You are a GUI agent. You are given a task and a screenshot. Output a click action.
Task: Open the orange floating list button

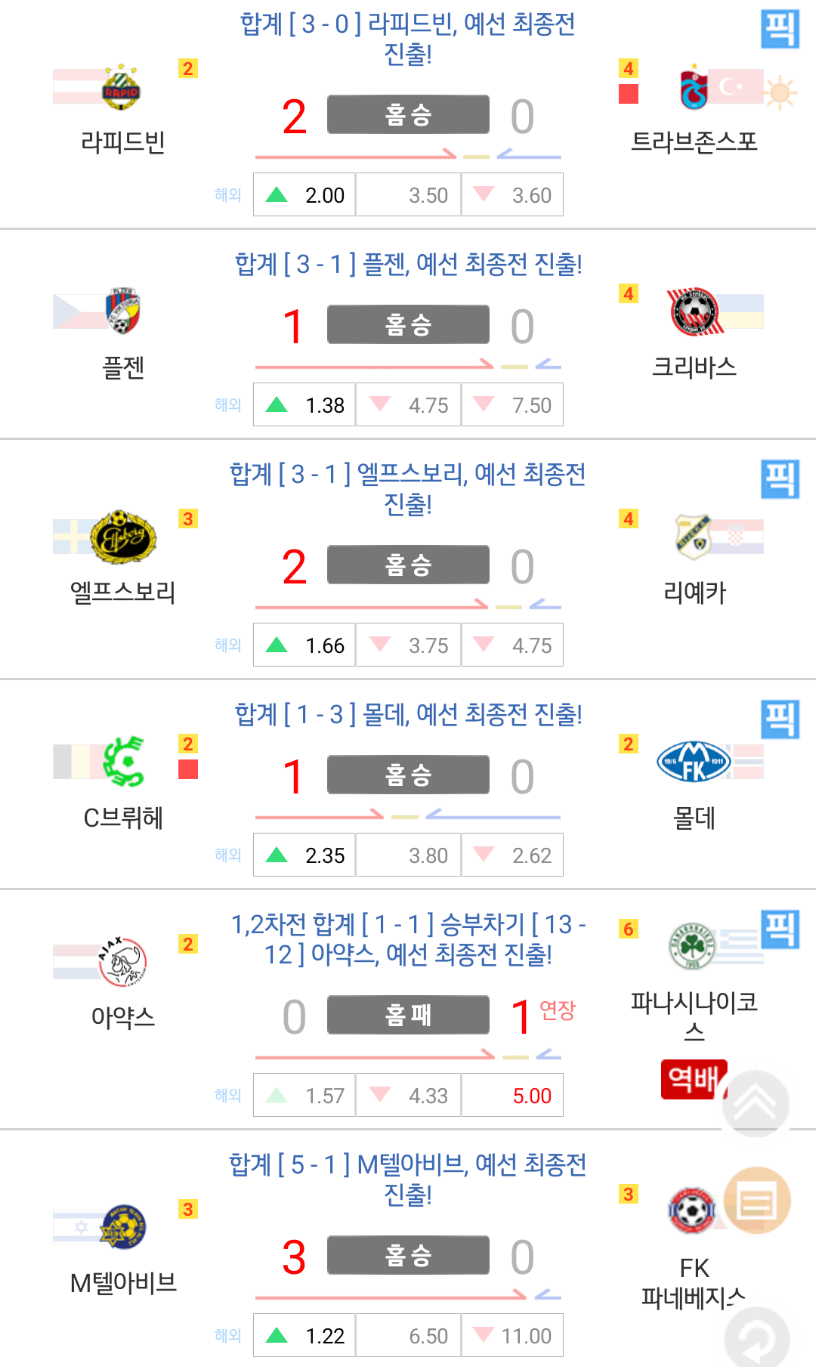[757, 1200]
